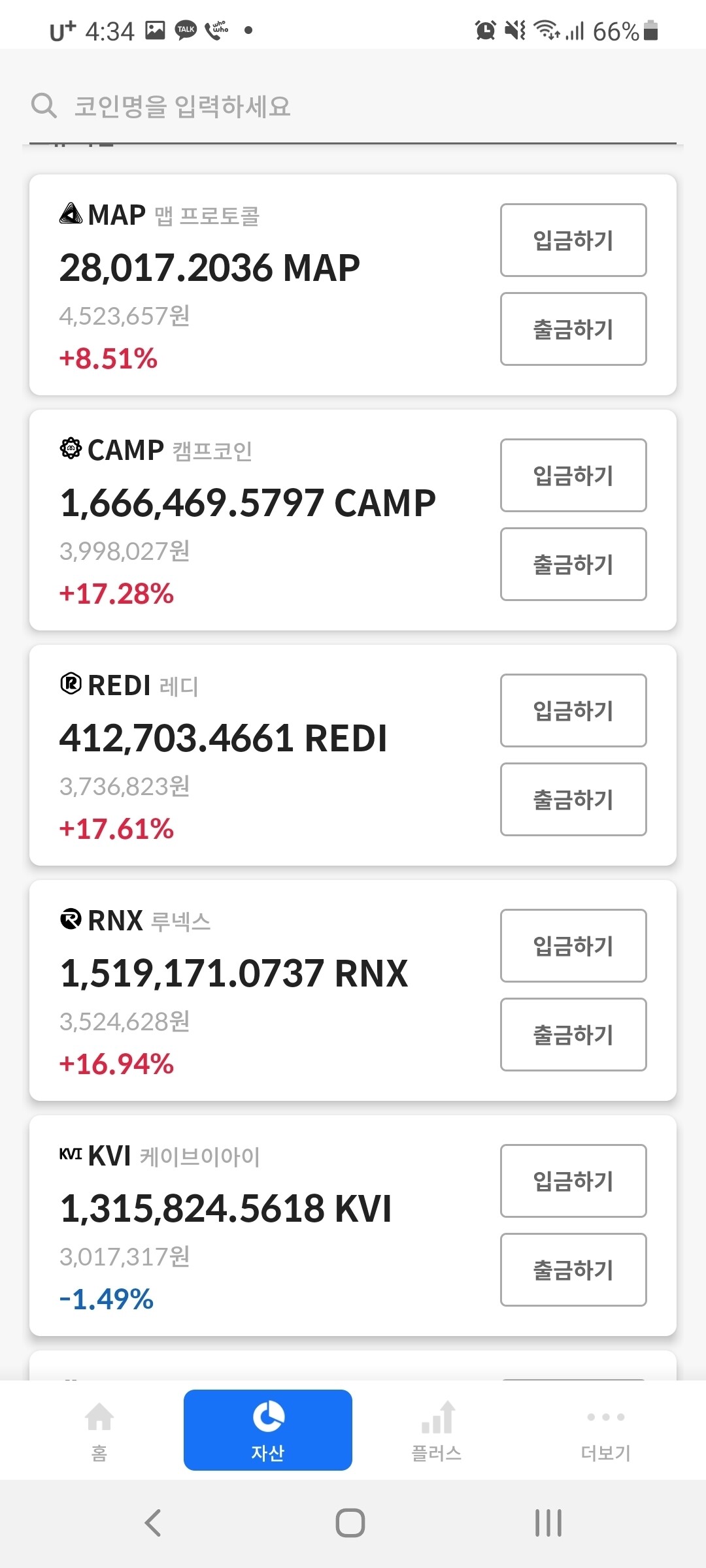Screen dimensions: 706x1568
Task: Tap the coin name search field
Action: click(353, 106)
